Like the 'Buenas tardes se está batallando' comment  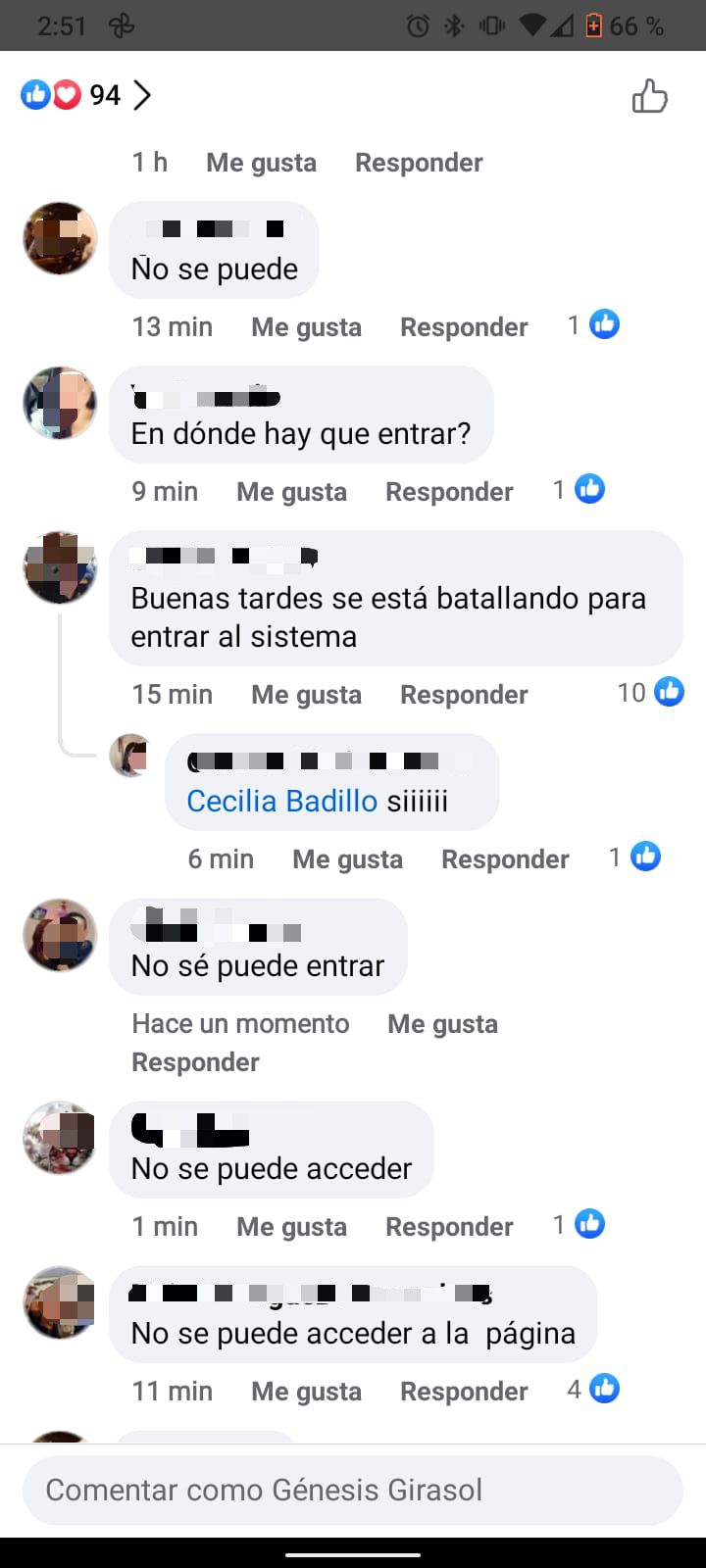click(306, 695)
